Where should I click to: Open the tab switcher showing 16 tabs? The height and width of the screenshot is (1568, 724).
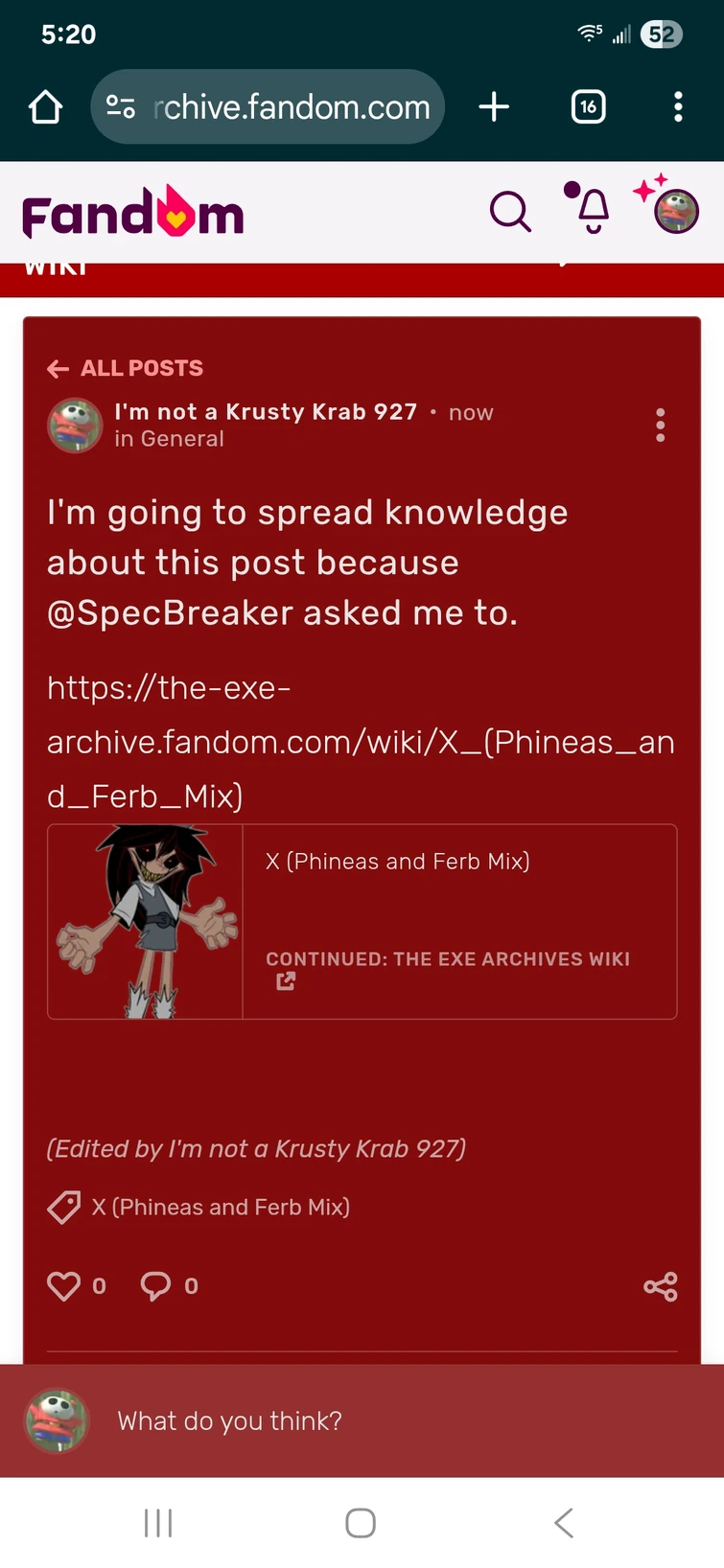pyautogui.click(x=588, y=106)
